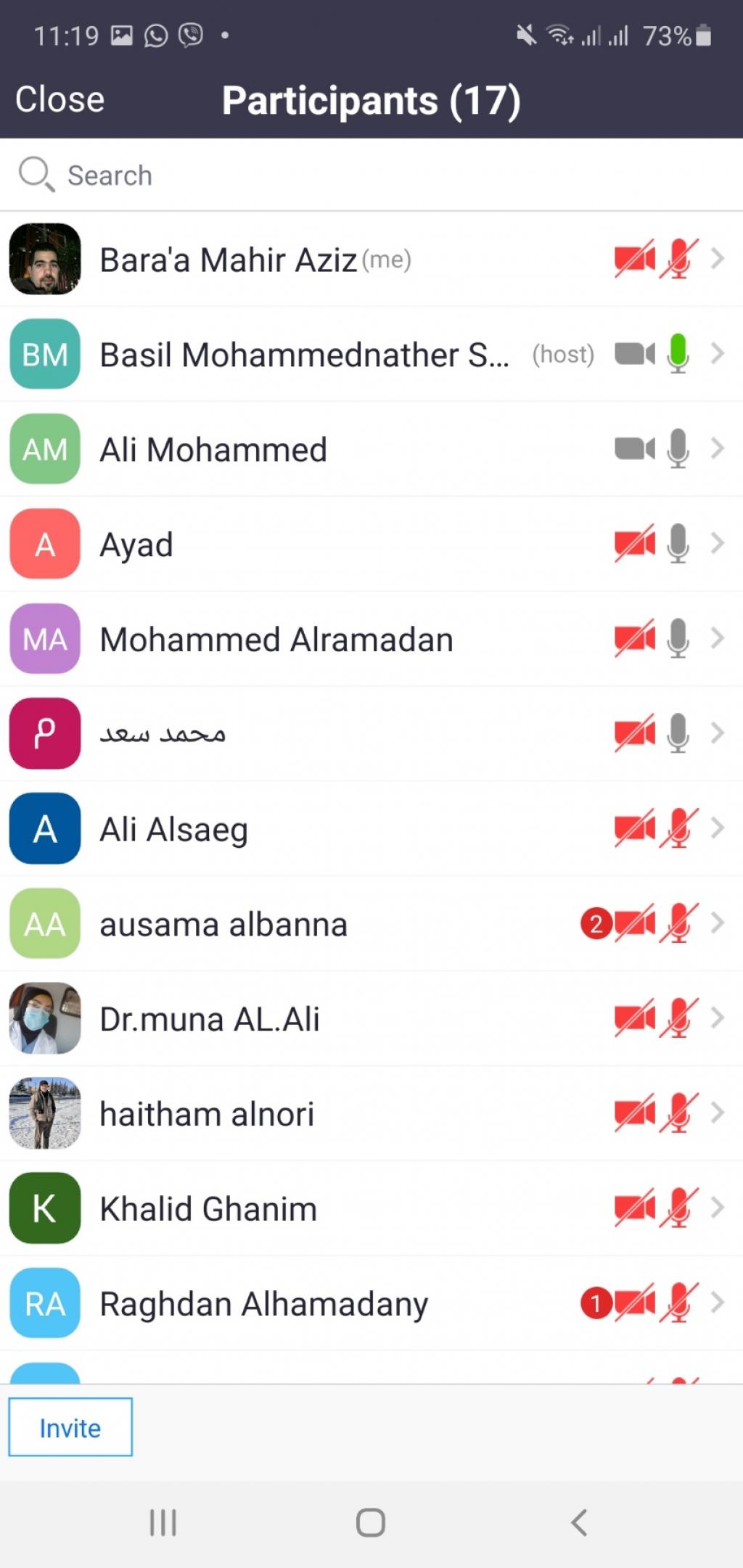Image resolution: width=743 pixels, height=1568 pixels.
Task: Open recent apps from navigation bar
Action: click(163, 1522)
